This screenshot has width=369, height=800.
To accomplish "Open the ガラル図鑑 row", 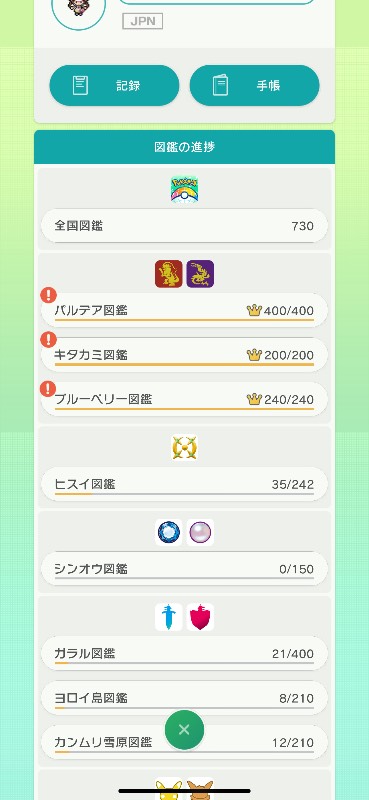I will [x=184, y=653].
